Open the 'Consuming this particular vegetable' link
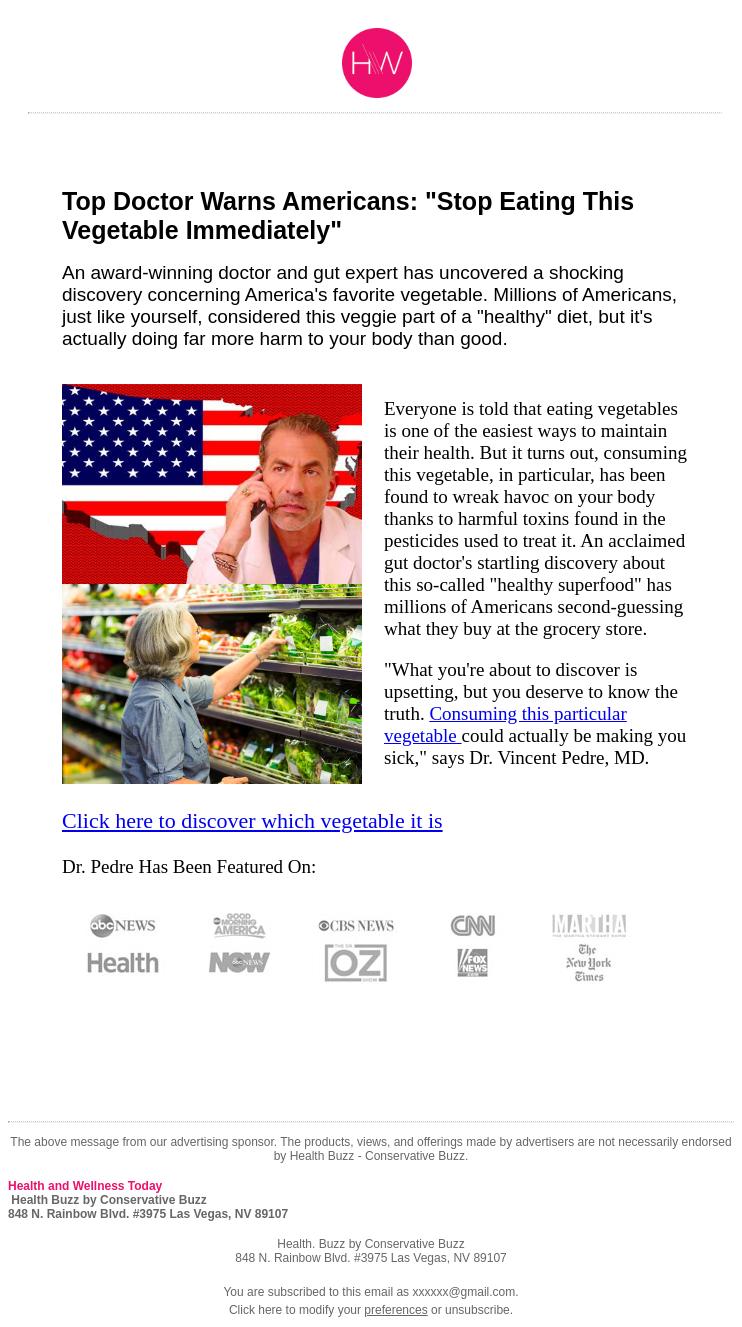Viewport: 742px width, 1327px height. (505, 725)
